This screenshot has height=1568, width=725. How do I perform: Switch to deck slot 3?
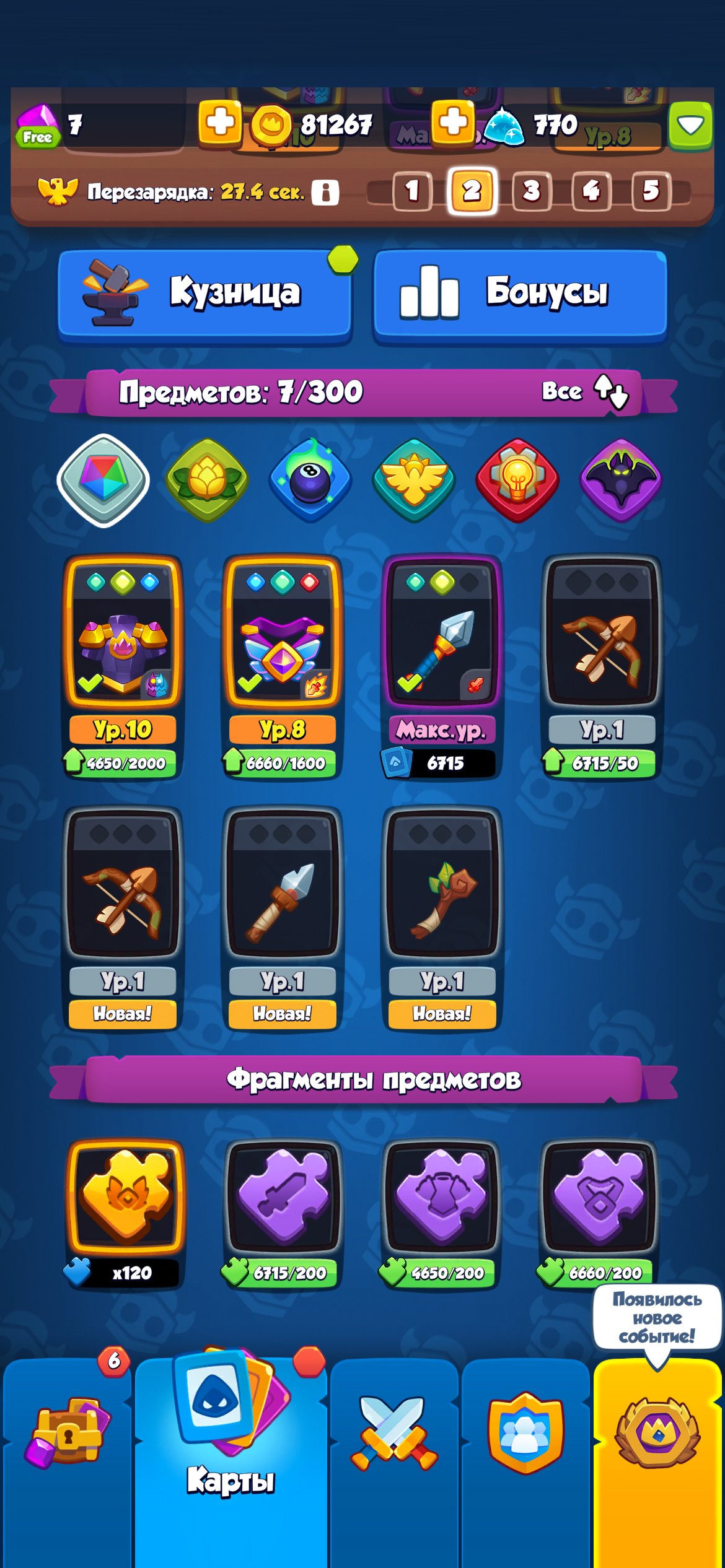[531, 191]
